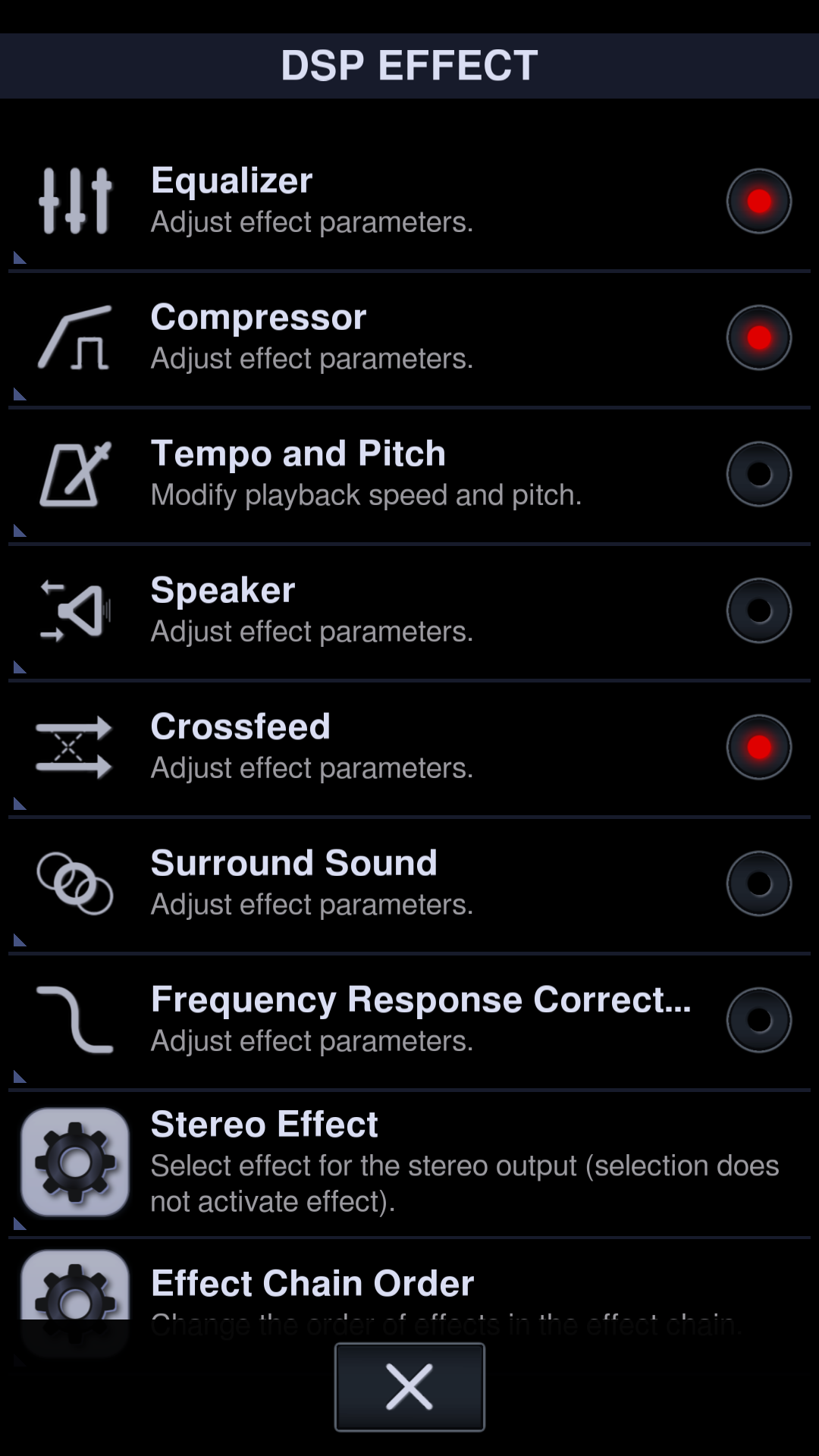
Task: Select the Tempo and Pitch metronome icon
Action: [74, 472]
